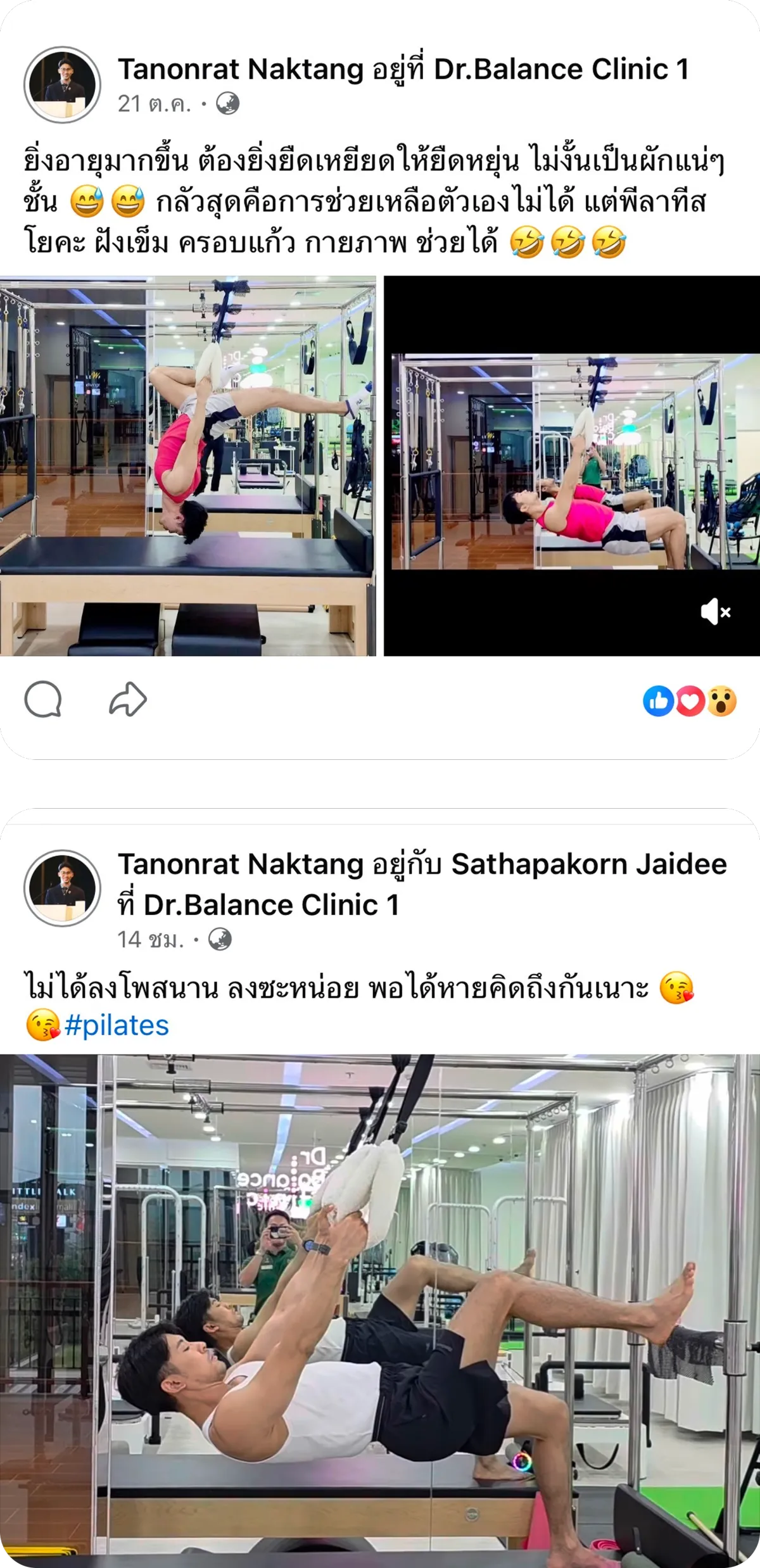Open comments on the 21 ต.ค. post

[x=43, y=700]
